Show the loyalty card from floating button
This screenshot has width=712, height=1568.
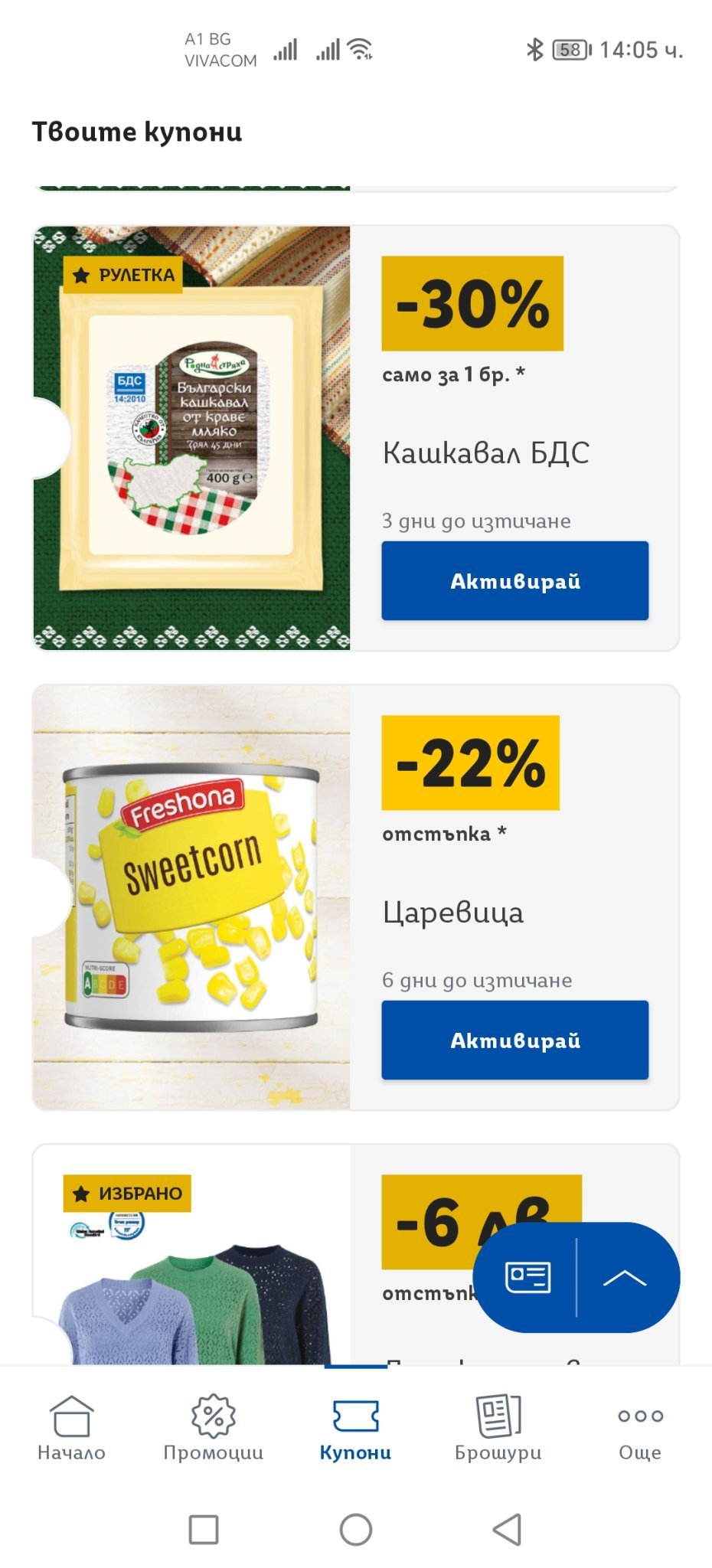tap(527, 1277)
